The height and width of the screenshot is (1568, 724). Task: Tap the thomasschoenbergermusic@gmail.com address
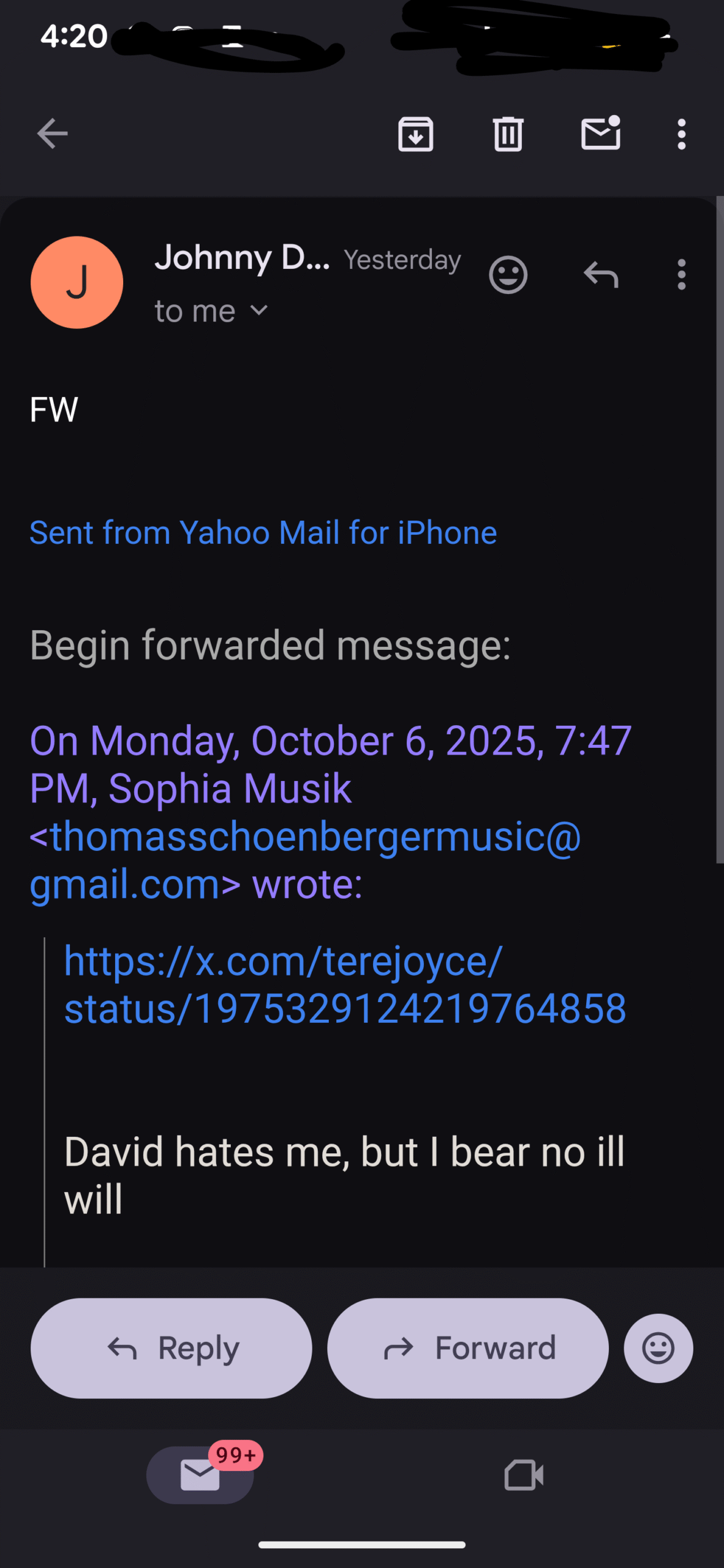304,859
